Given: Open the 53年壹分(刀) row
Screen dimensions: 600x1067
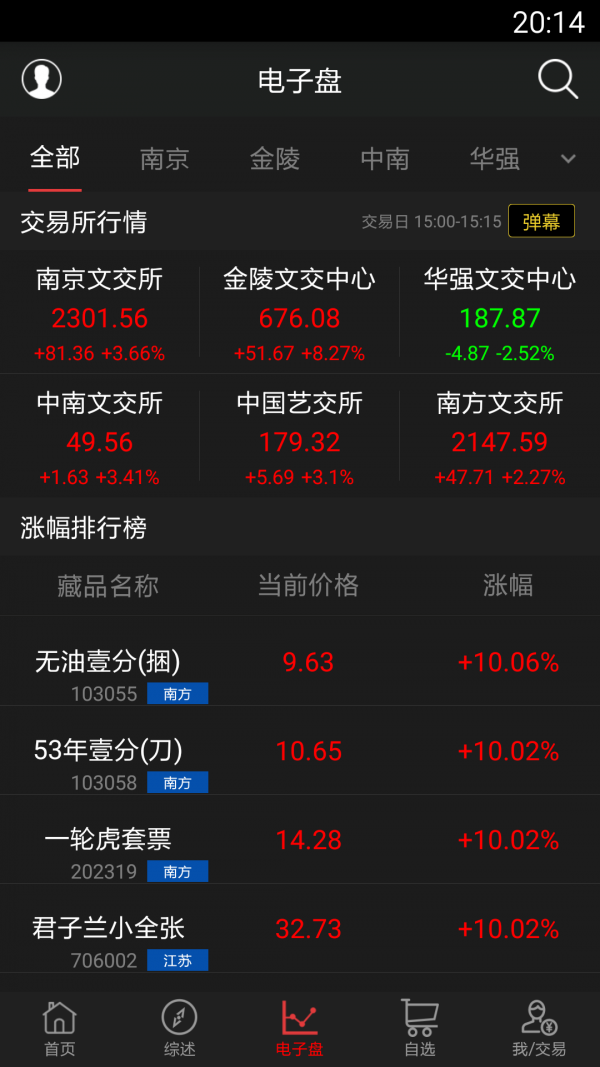Looking at the screenshot, I should click(x=300, y=751).
